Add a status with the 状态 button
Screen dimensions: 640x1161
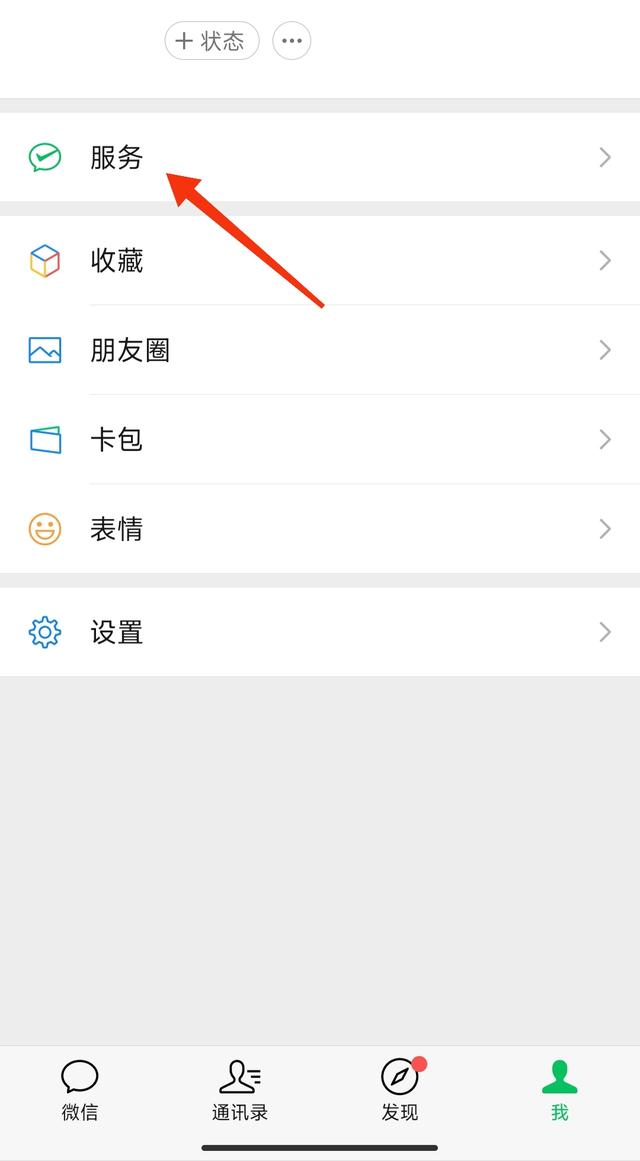[211, 41]
